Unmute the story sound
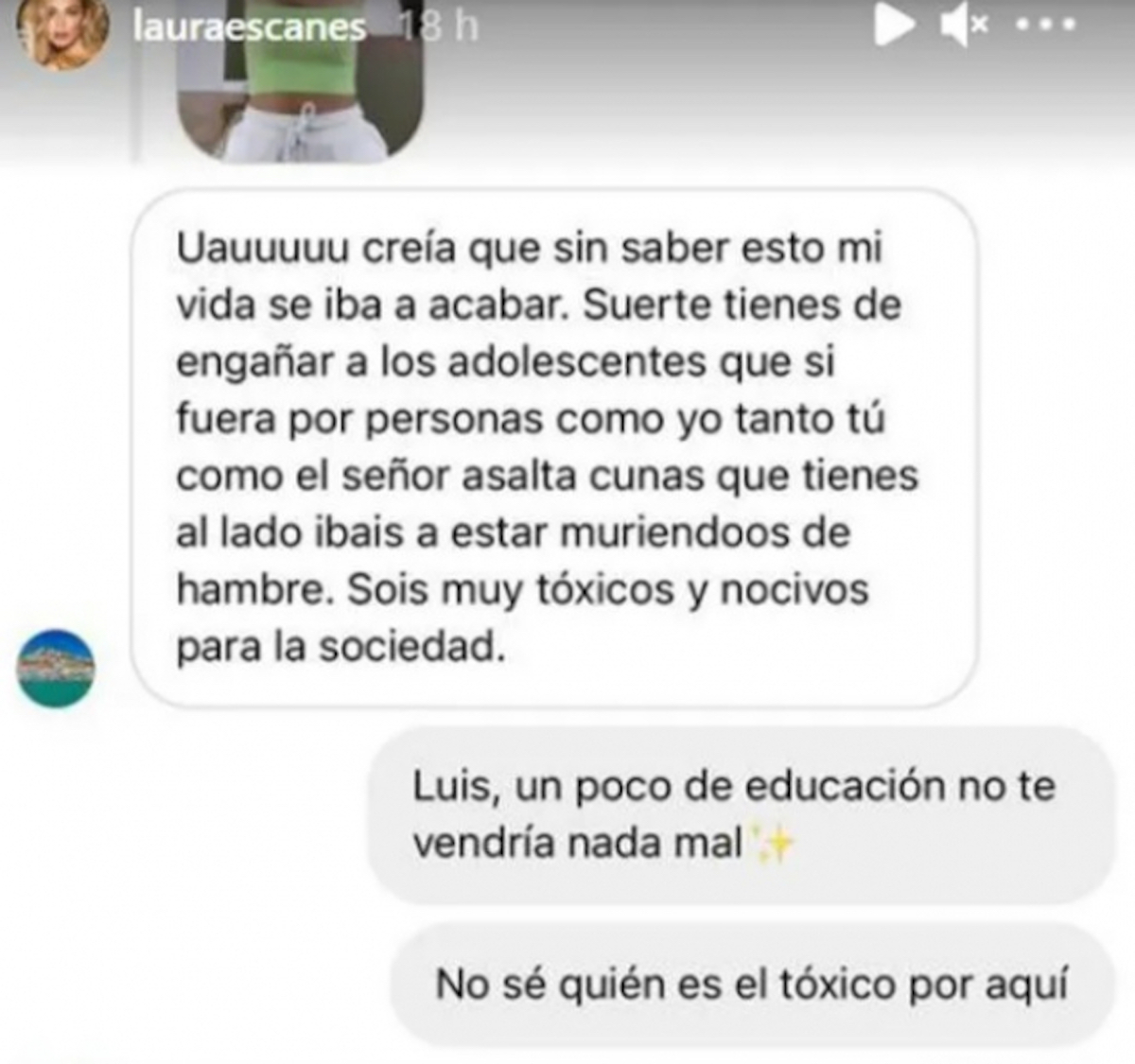Viewport: 1135px width, 1064px height. click(x=963, y=26)
